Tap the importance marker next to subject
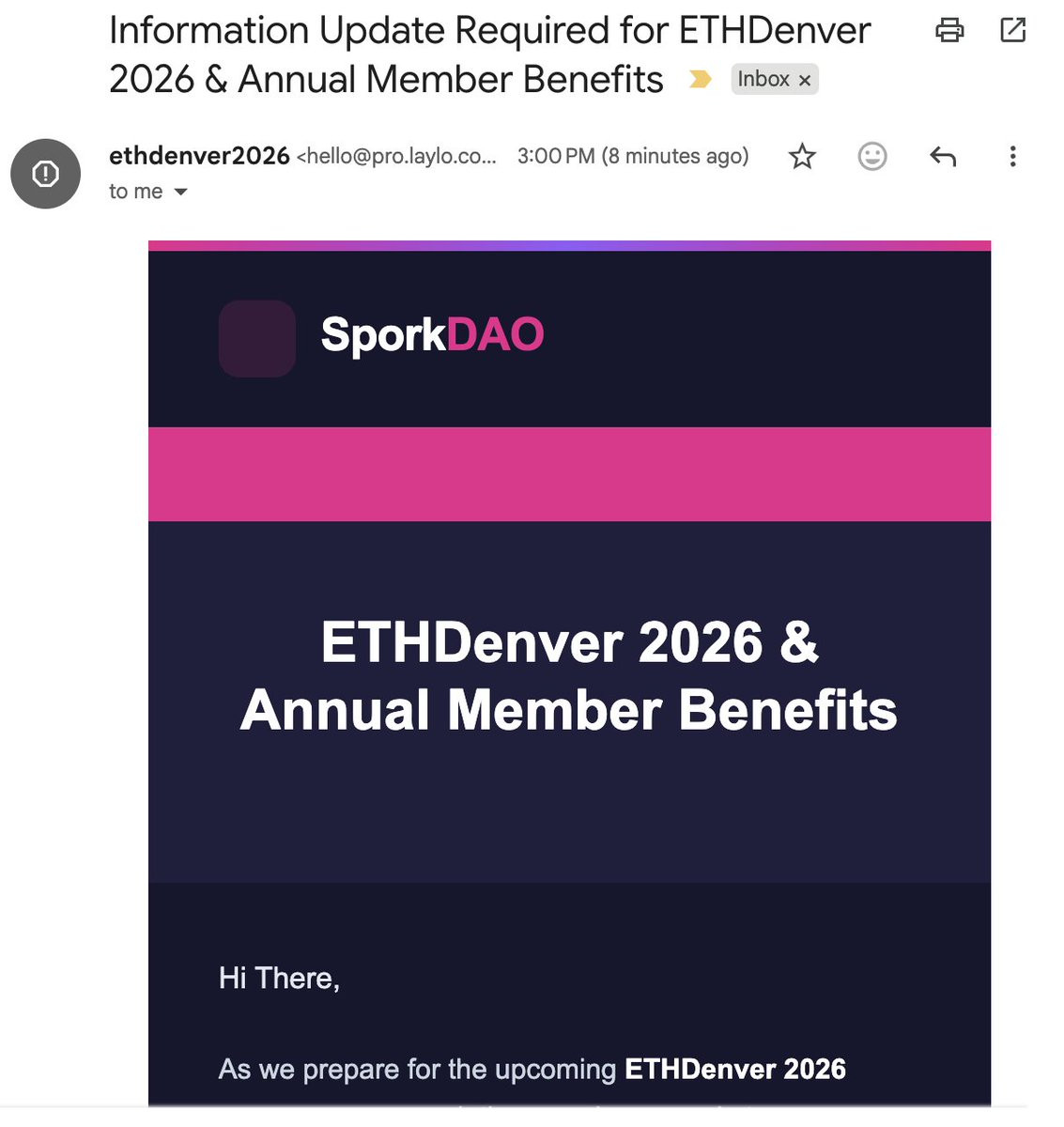1064x1127 pixels. pos(700,80)
